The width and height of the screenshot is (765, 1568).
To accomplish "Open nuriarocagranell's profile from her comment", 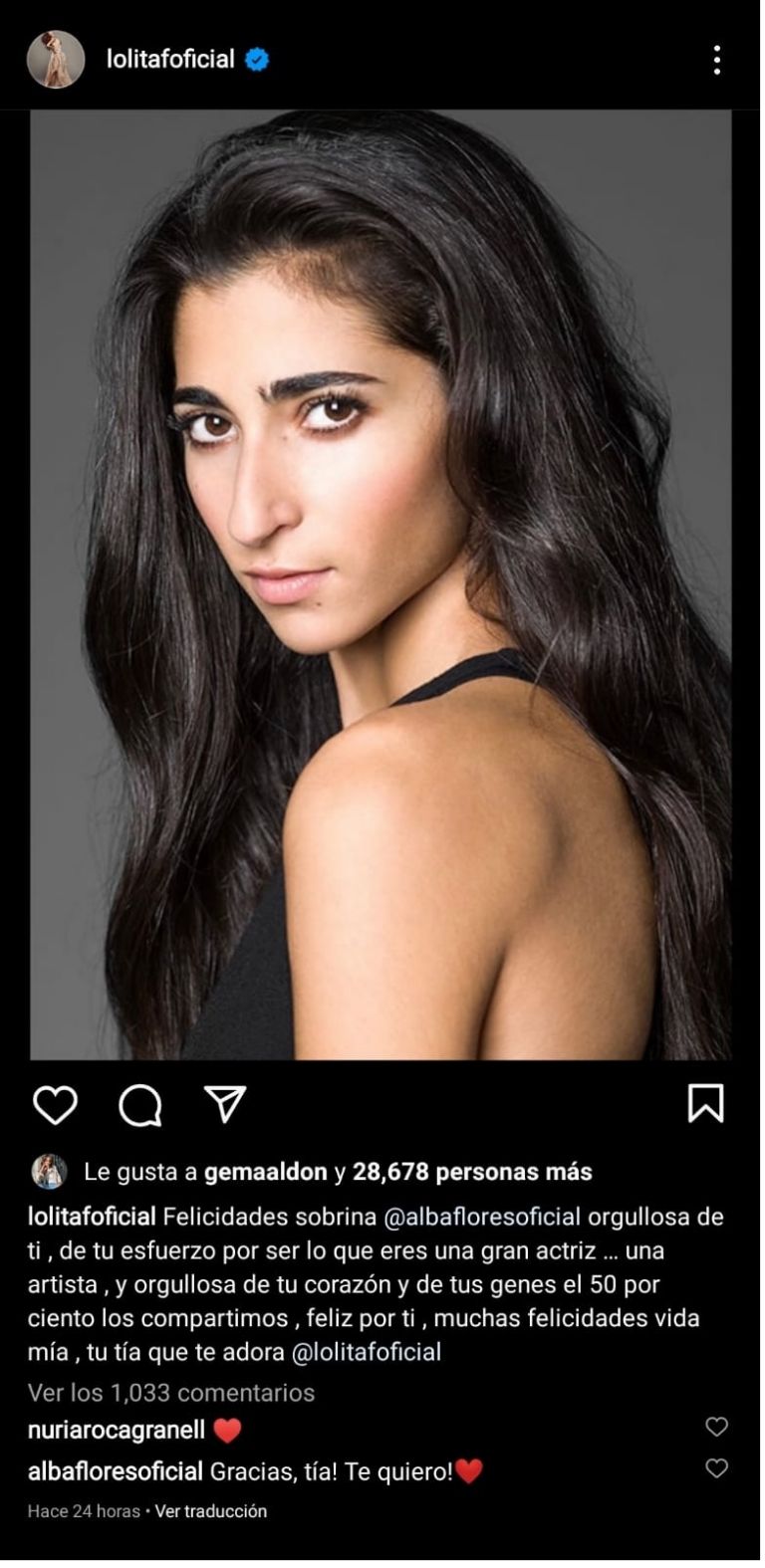I will tap(117, 1431).
